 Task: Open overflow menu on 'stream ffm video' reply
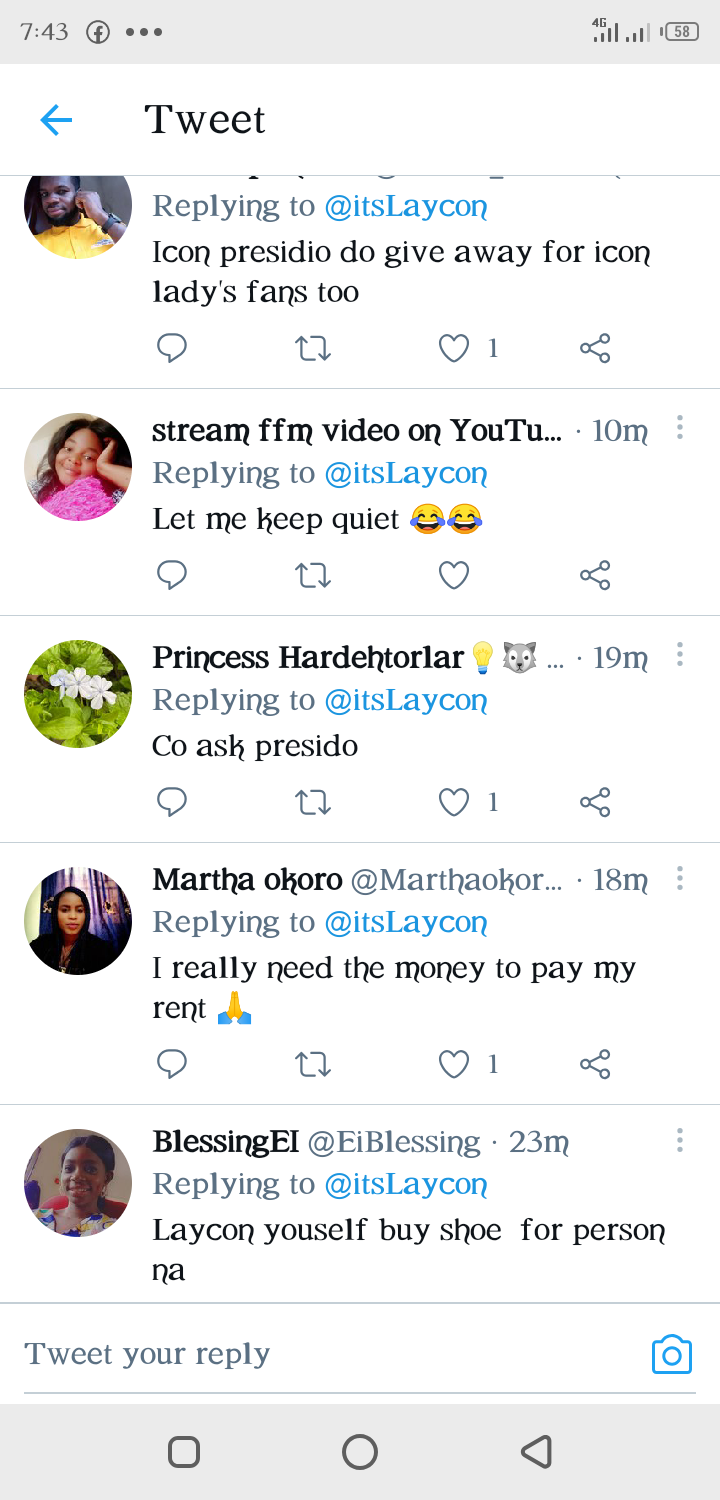679,429
